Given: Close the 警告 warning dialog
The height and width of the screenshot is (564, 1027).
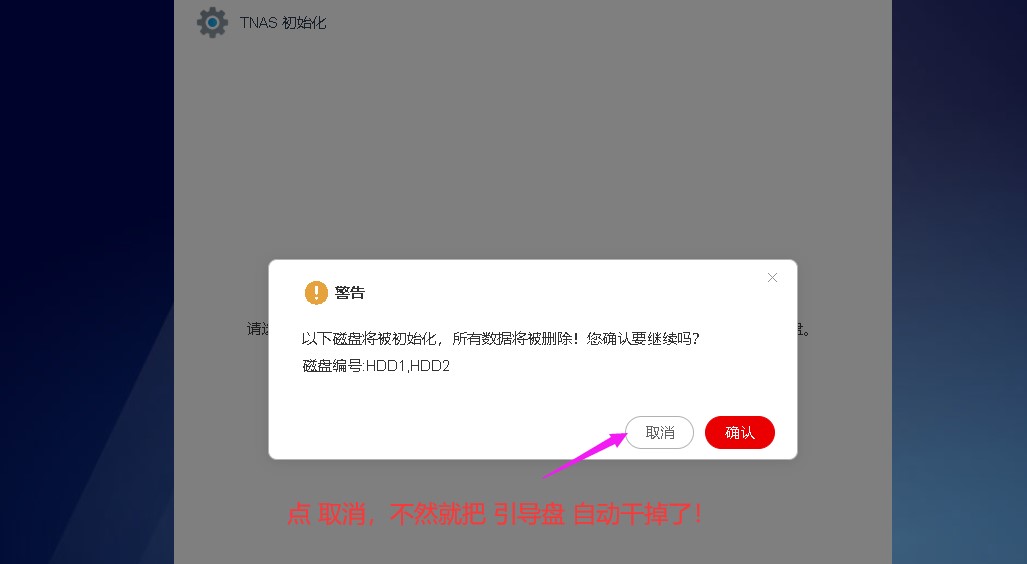Looking at the screenshot, I should pos(772,277).
